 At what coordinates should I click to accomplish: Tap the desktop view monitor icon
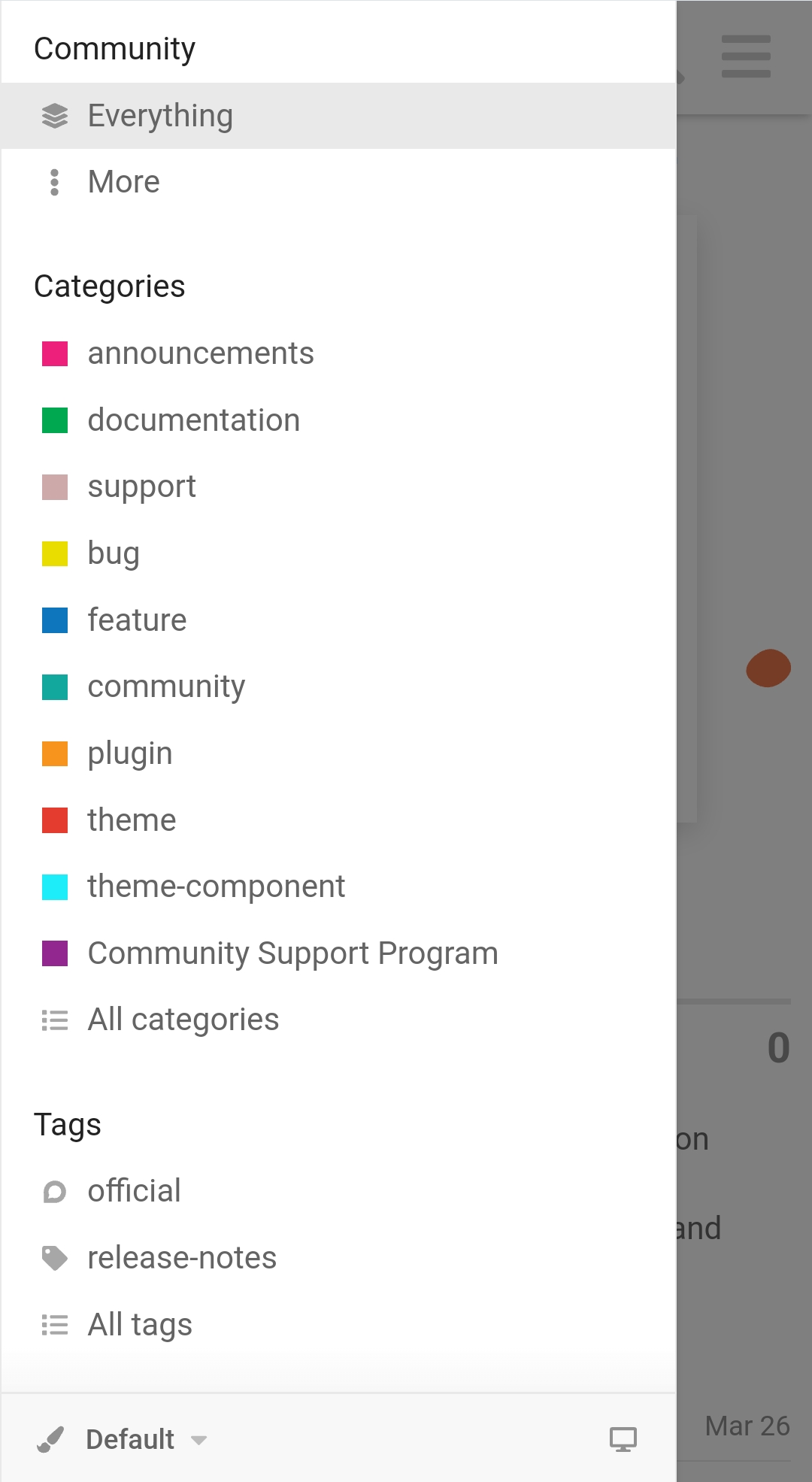623,1439
